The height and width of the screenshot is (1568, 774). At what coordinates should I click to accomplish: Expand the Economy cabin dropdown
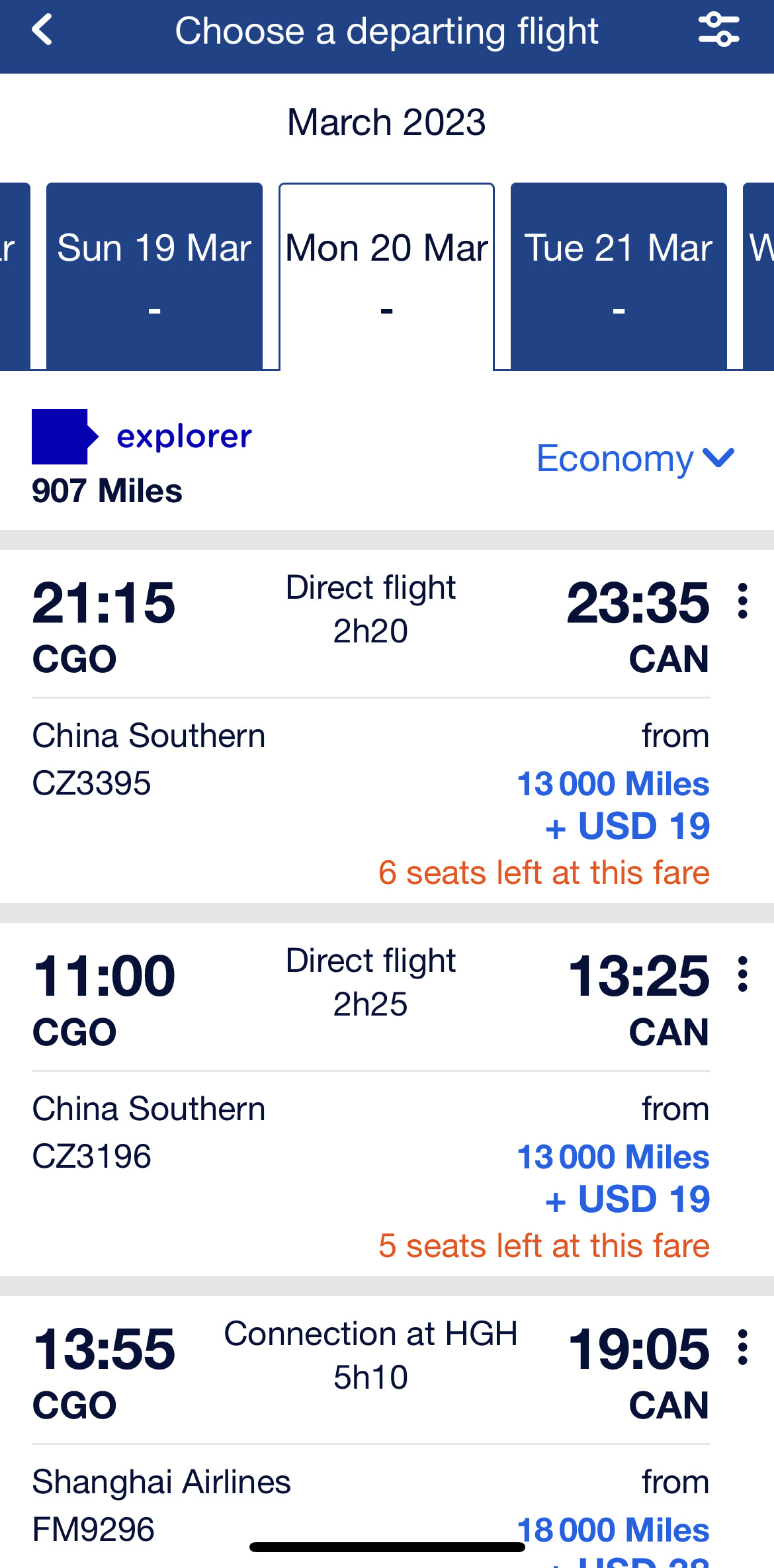pos(635,458)
